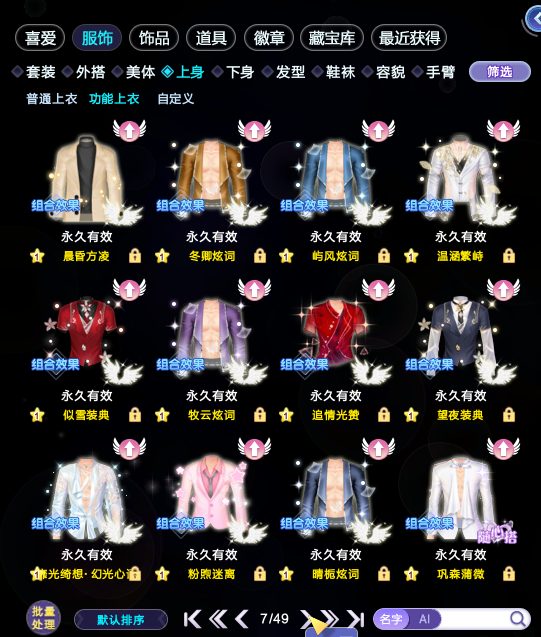Open the 自定义 subcategory
Screen dimensions: 541x637
click(175, 99)
